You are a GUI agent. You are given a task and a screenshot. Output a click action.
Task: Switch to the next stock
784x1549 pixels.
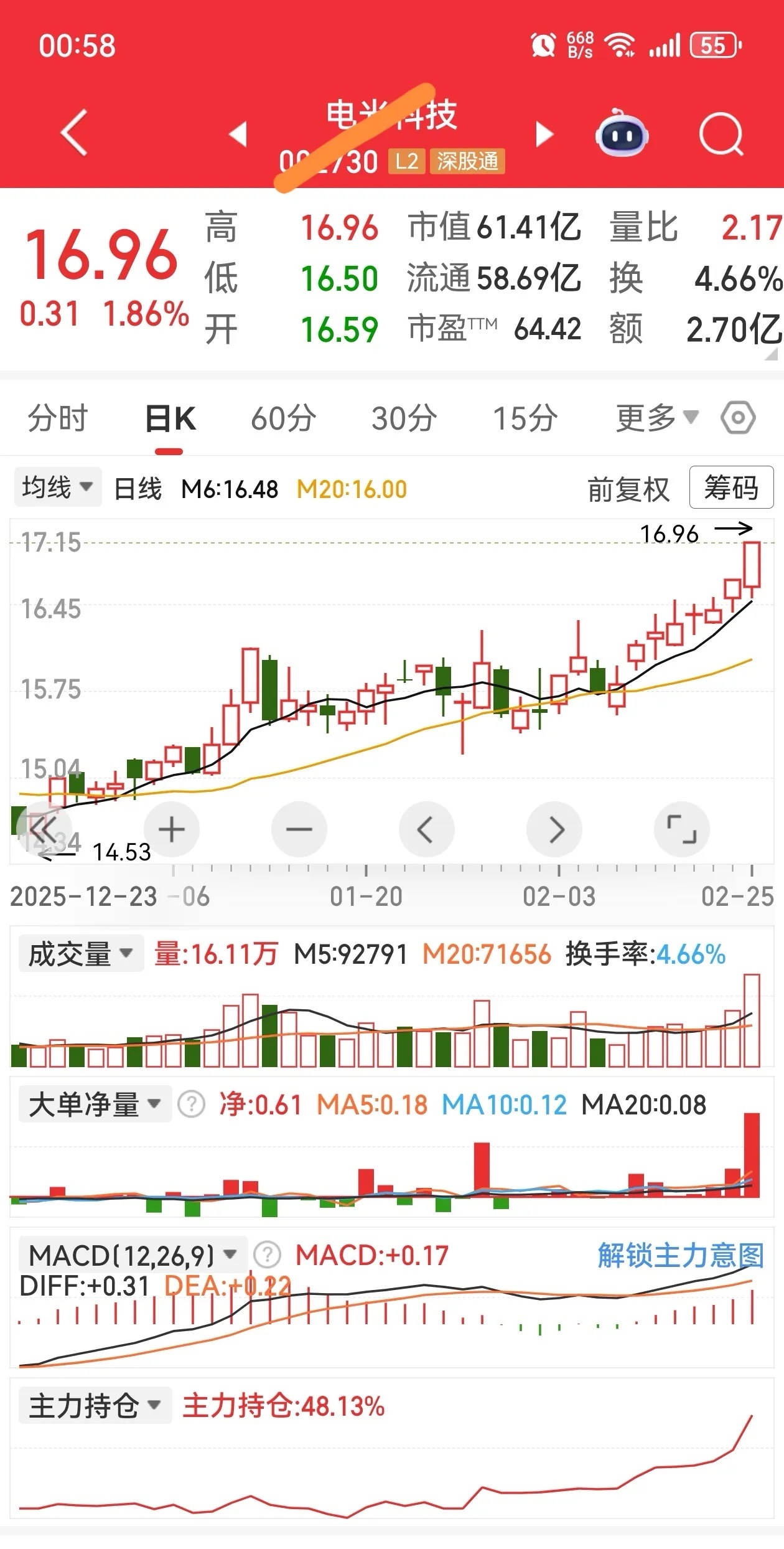(544, 134)
